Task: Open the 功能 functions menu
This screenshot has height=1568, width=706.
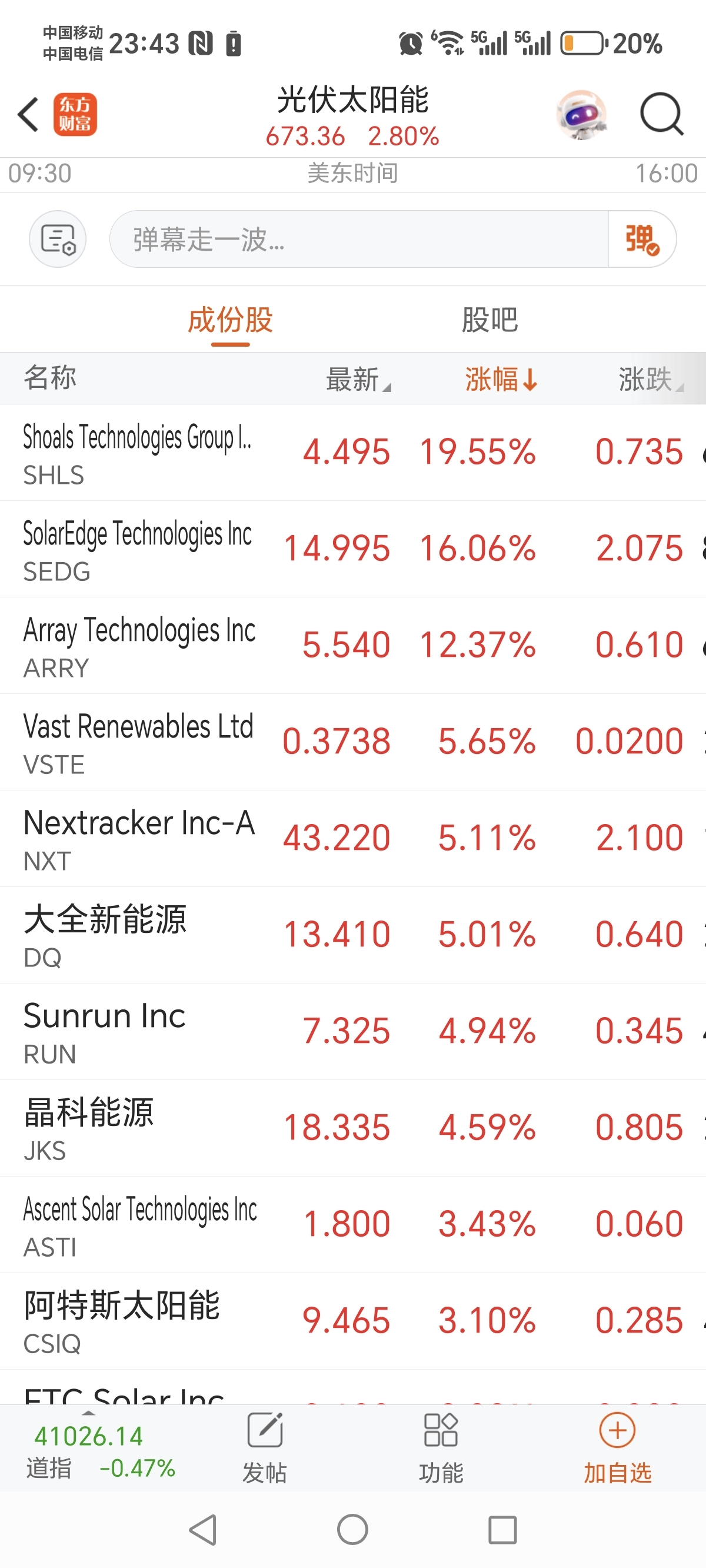Action: (441, 1447)
